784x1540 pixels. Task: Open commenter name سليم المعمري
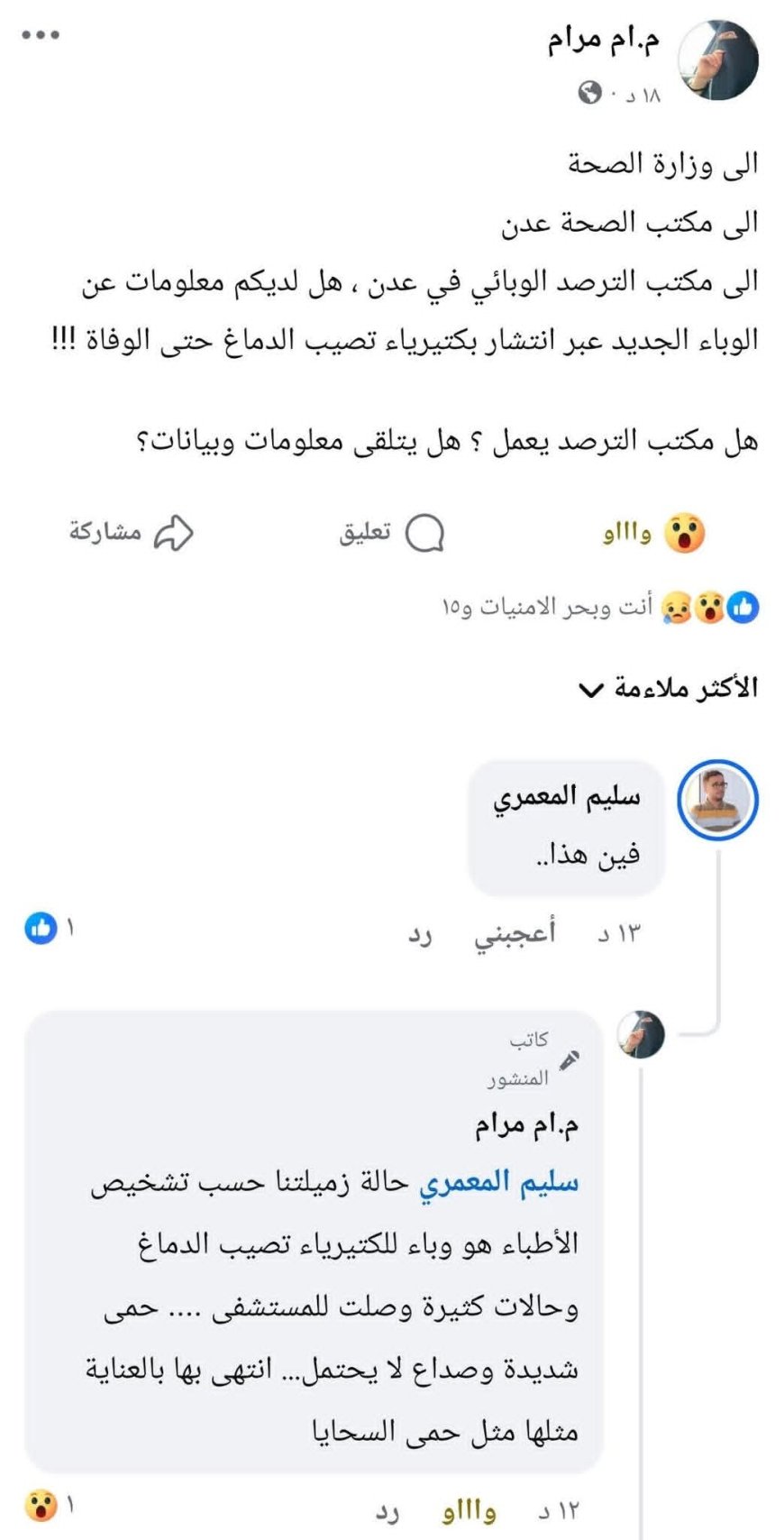coord(566,798)
